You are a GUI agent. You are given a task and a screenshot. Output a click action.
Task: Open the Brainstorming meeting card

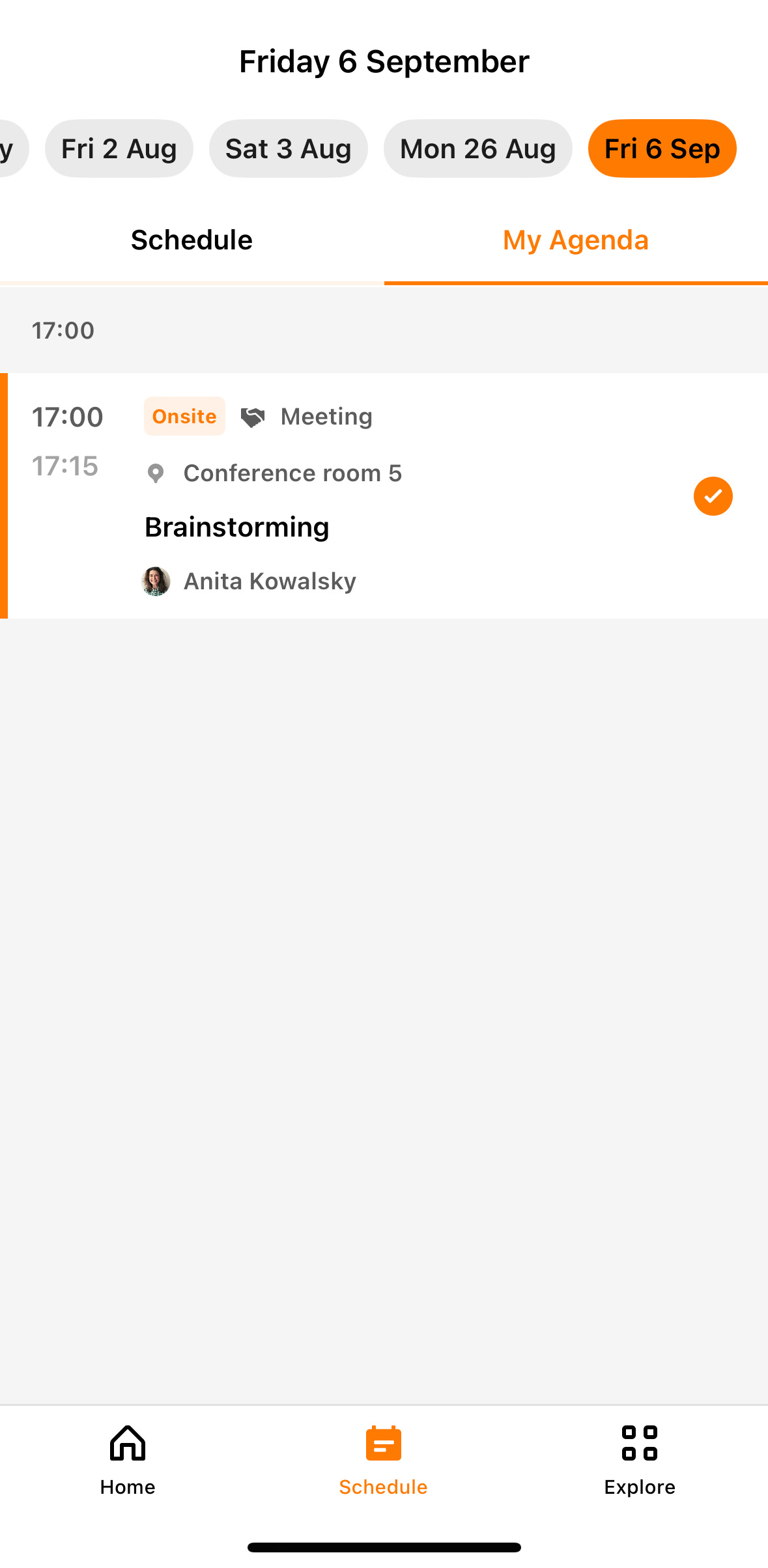(x=384, y=496)
